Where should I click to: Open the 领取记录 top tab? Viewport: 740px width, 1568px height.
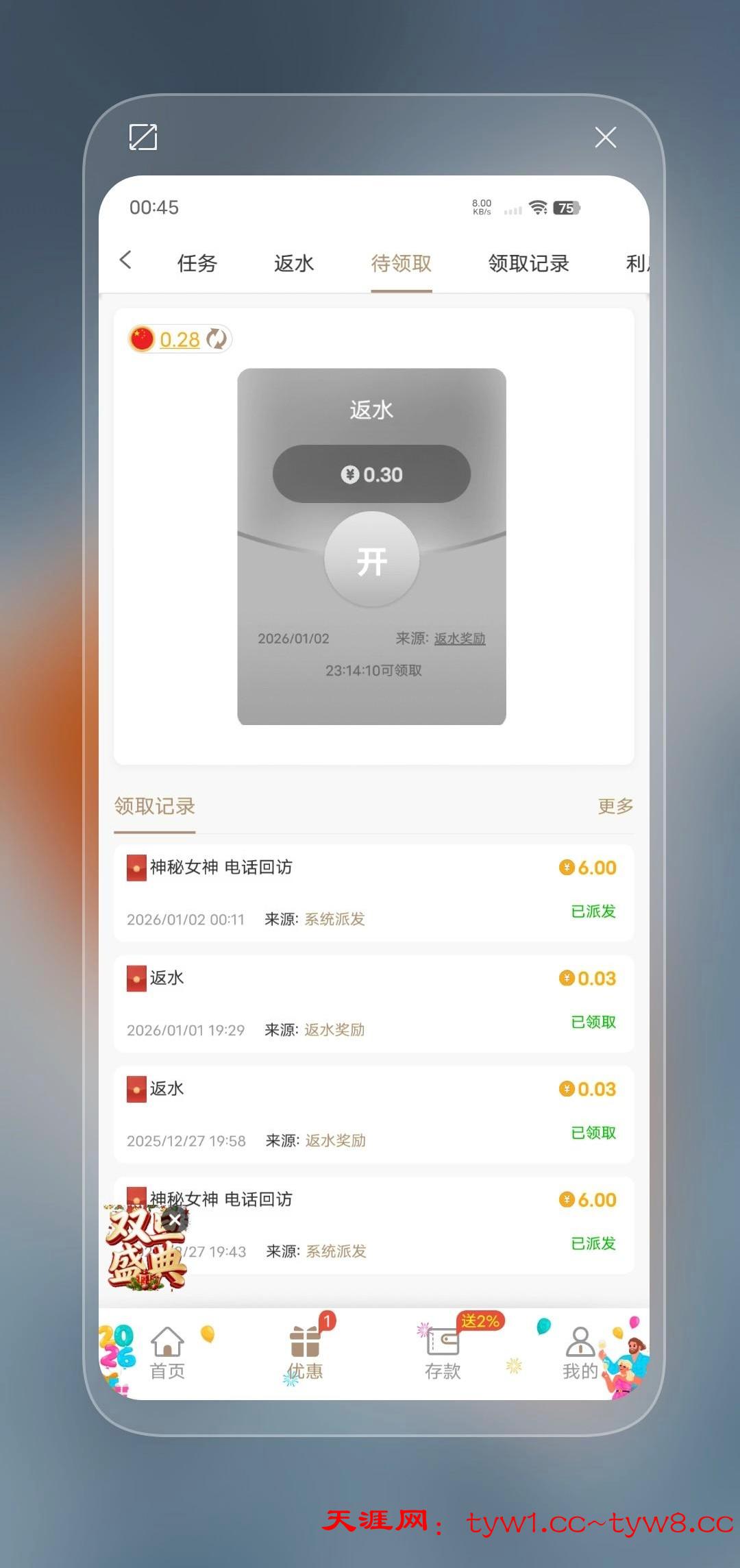click(528, 263)
